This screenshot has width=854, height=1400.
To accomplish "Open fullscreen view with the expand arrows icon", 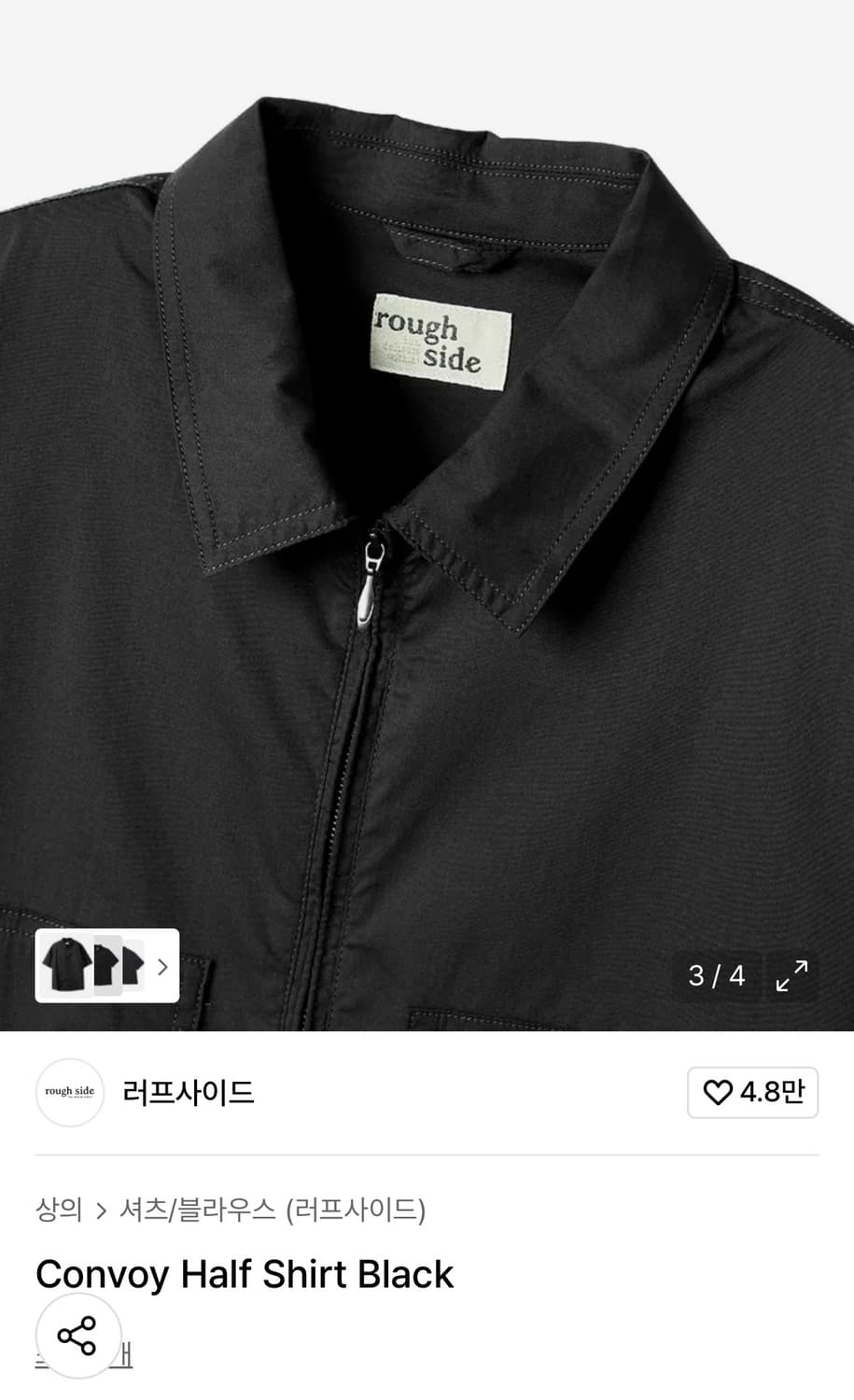I will (791, 976).
